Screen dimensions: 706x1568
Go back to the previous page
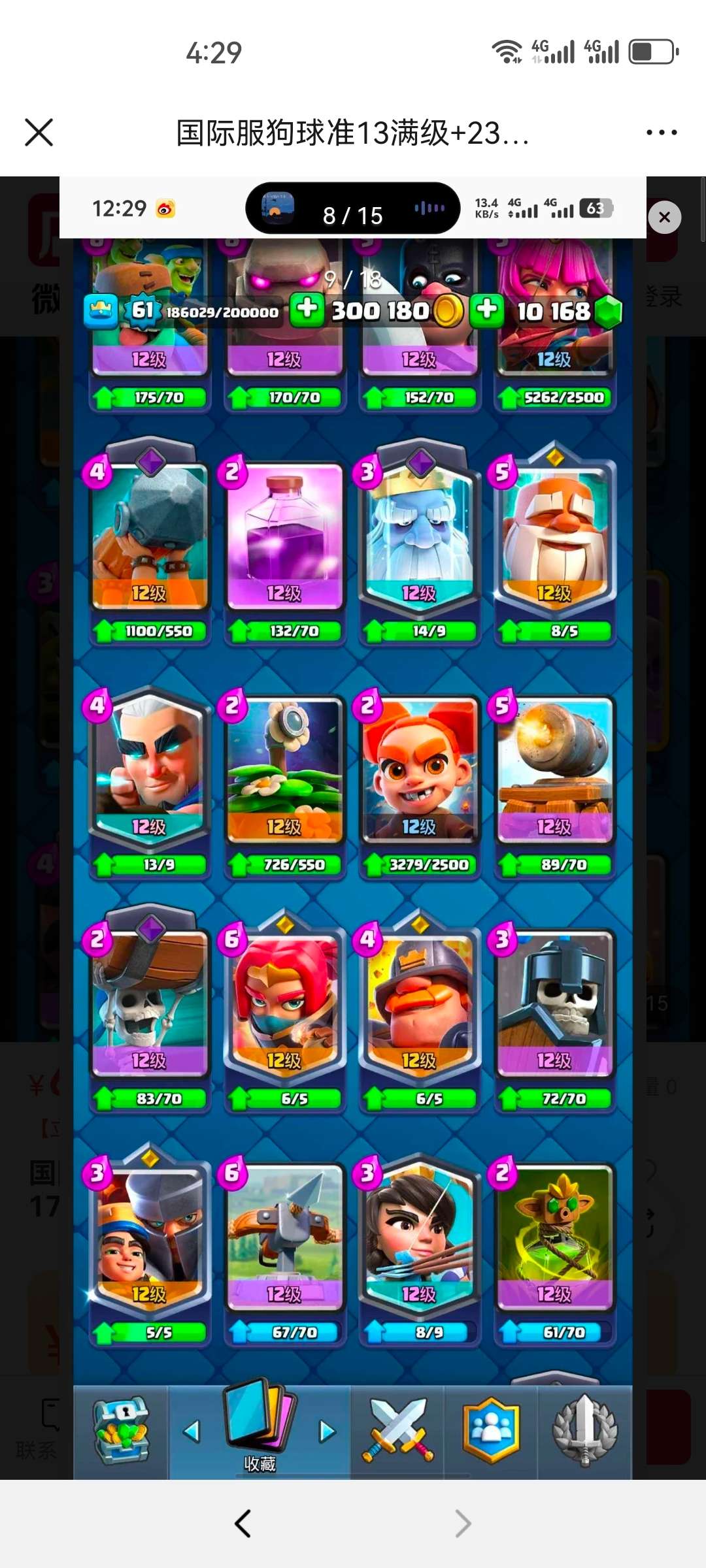tap(243, 1524)
